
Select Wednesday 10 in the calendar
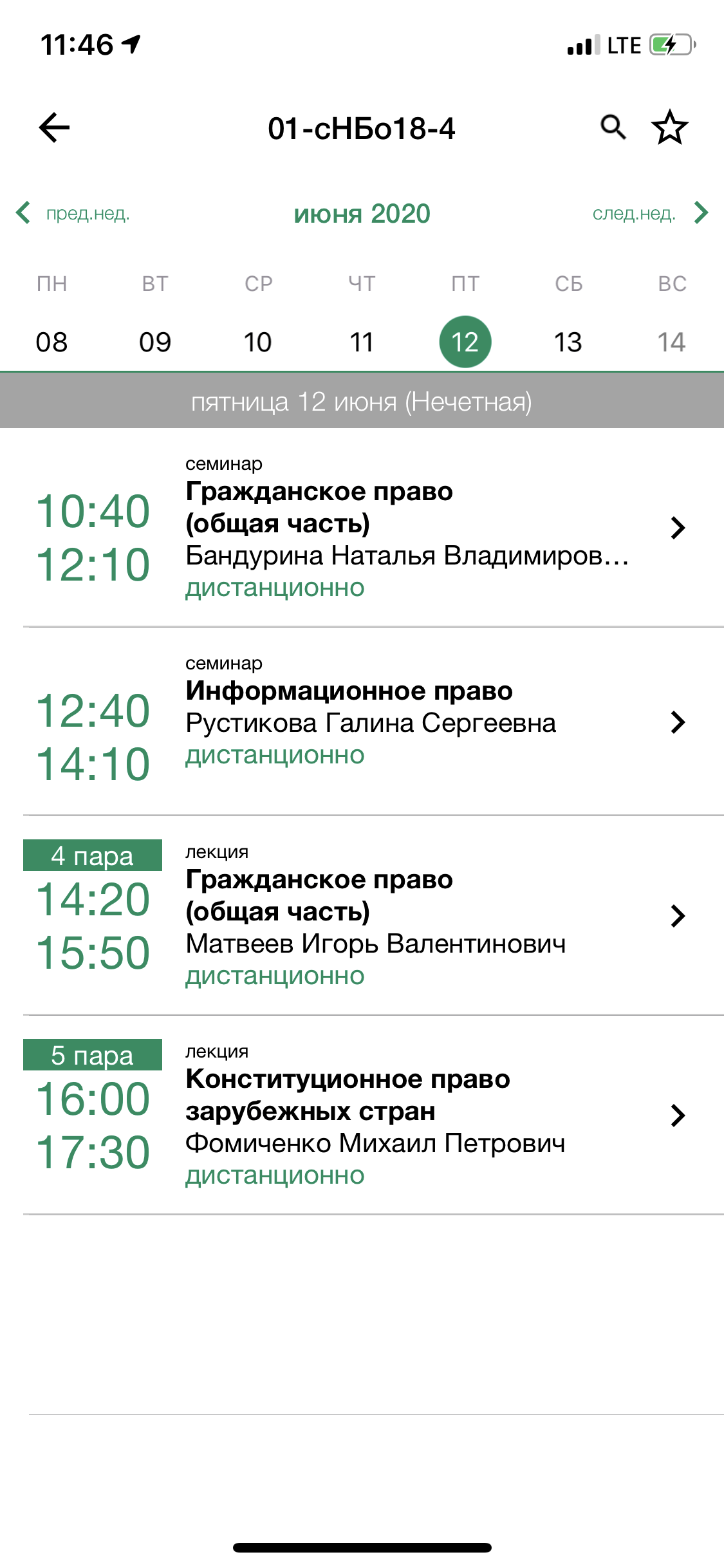coord(258,342)
